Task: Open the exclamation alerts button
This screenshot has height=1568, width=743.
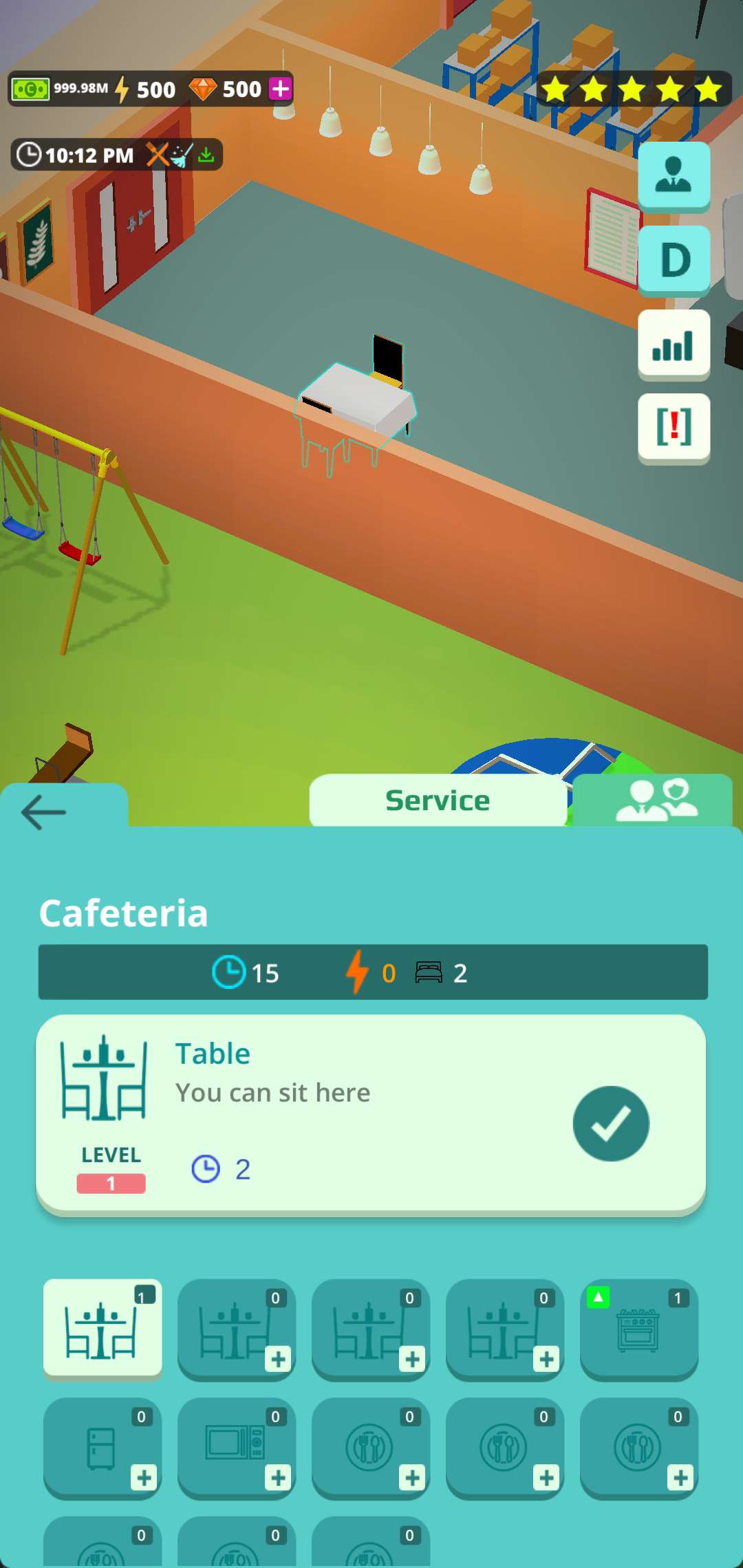Action: (x=674, y=428)
